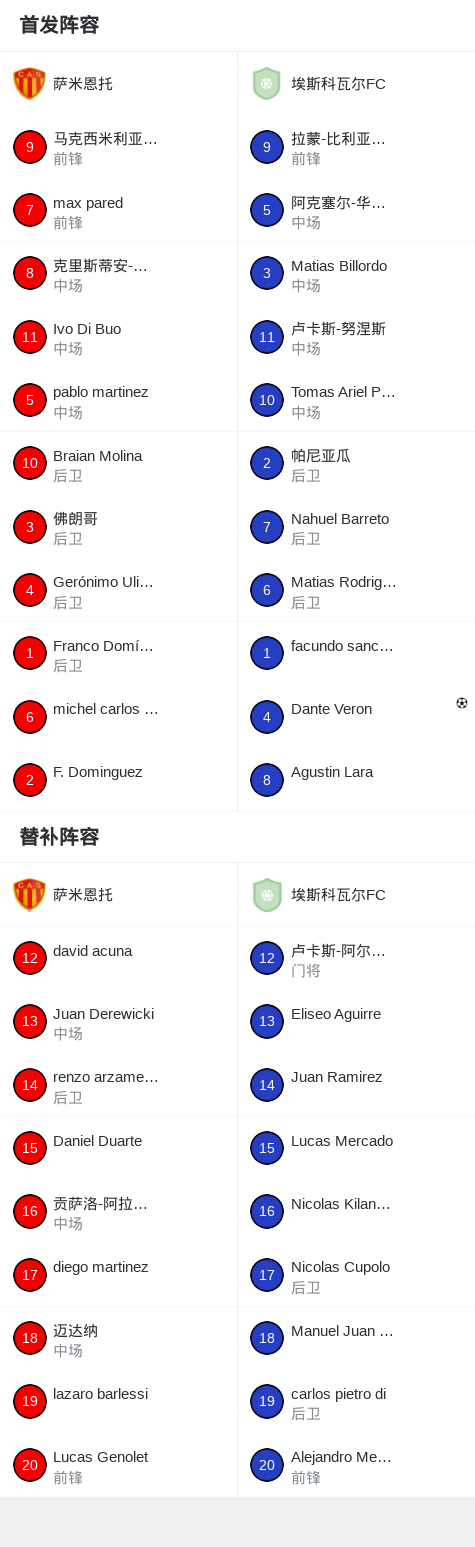Open pablo martinez's player page
Image resolution: width=475 pixels, height=1547 pixels.
pyautogui.click(x=118, y=400)
